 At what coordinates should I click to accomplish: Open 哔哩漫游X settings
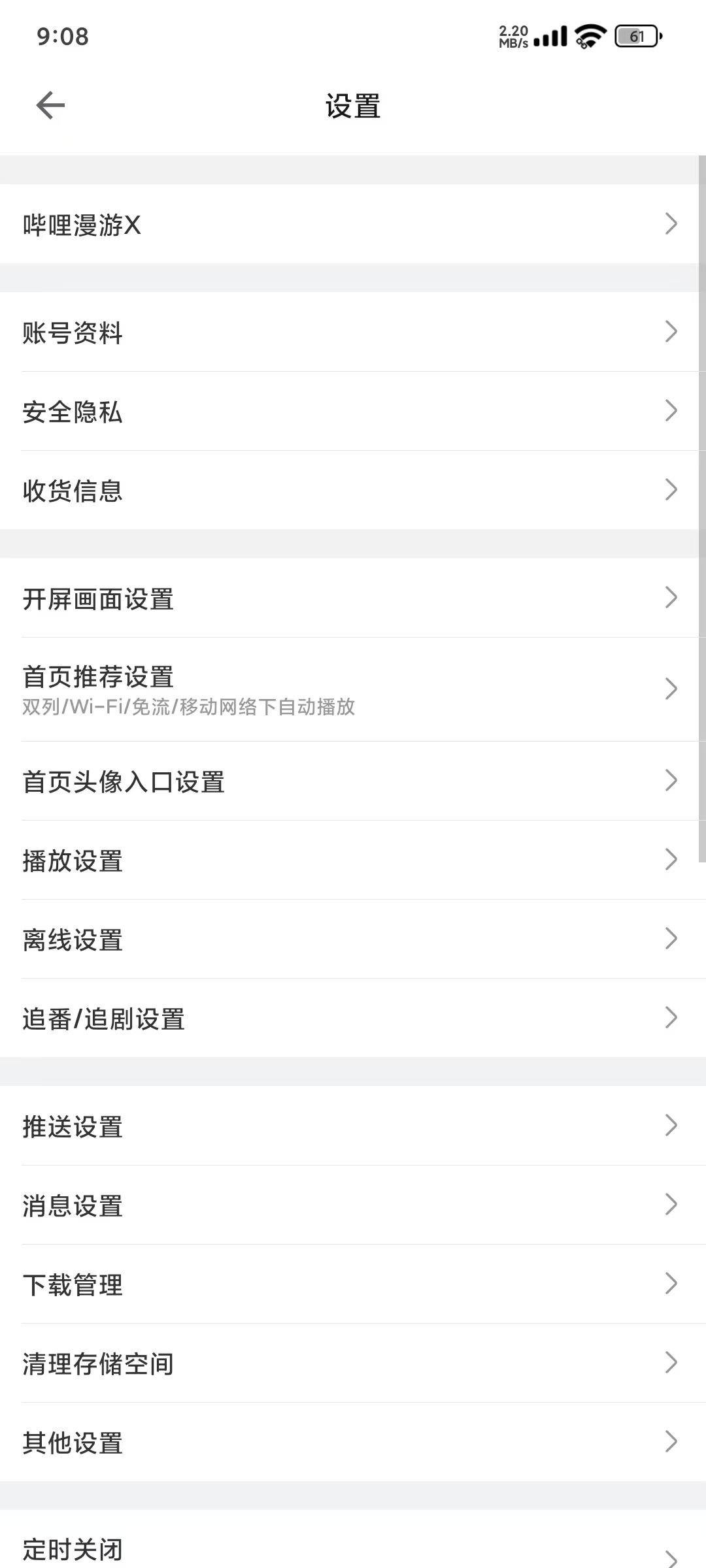click(353, 224)
